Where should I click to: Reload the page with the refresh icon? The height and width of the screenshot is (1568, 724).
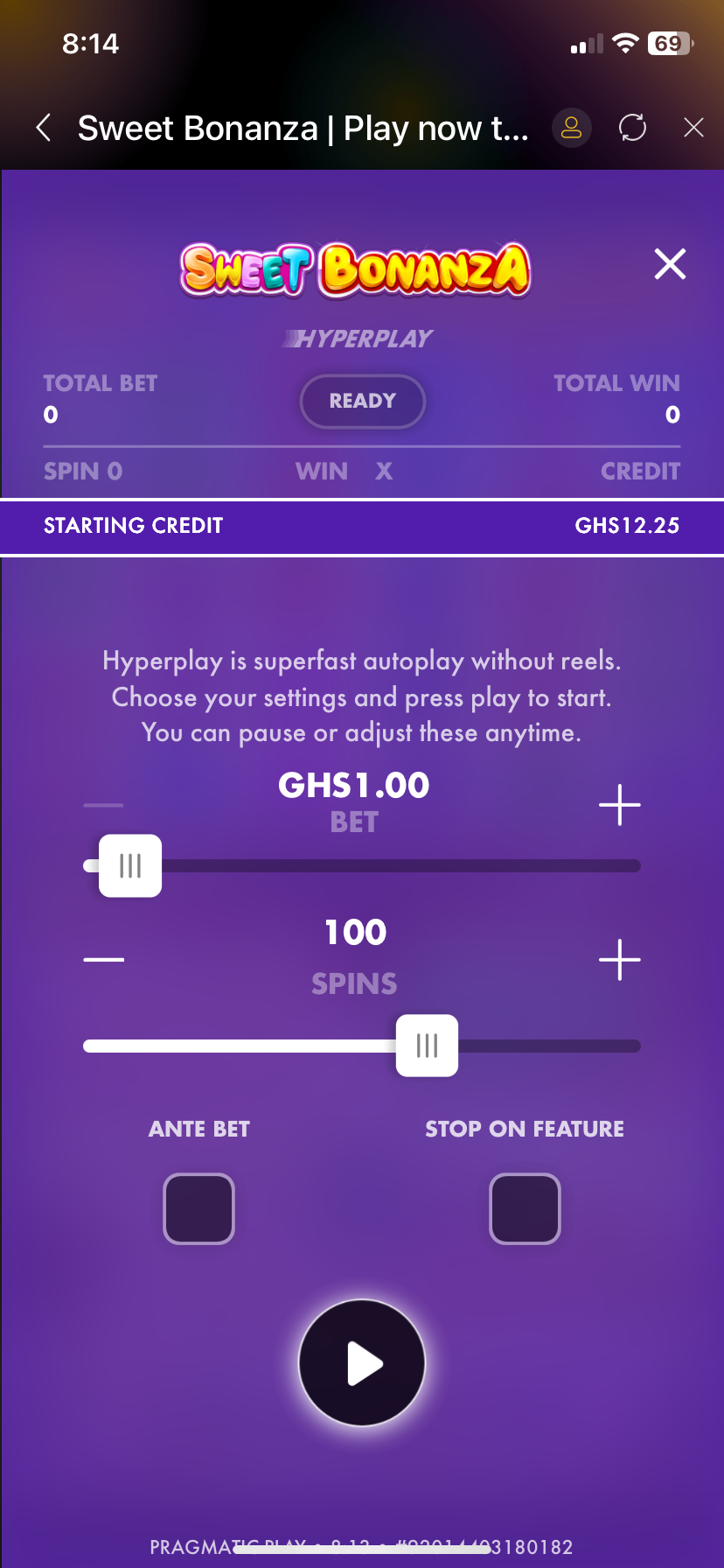[x=632, y=128]
